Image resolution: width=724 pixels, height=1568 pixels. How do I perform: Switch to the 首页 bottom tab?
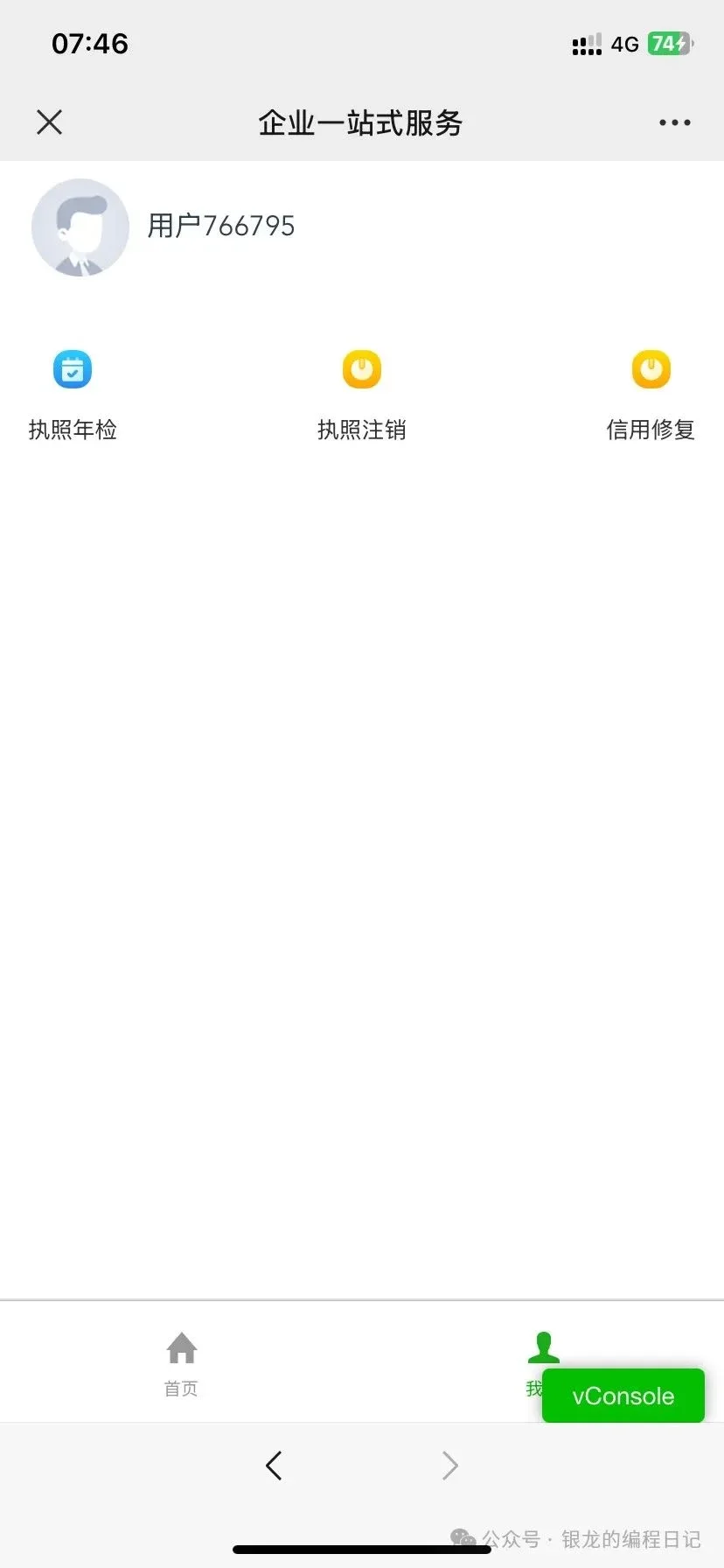point(180,1363)
